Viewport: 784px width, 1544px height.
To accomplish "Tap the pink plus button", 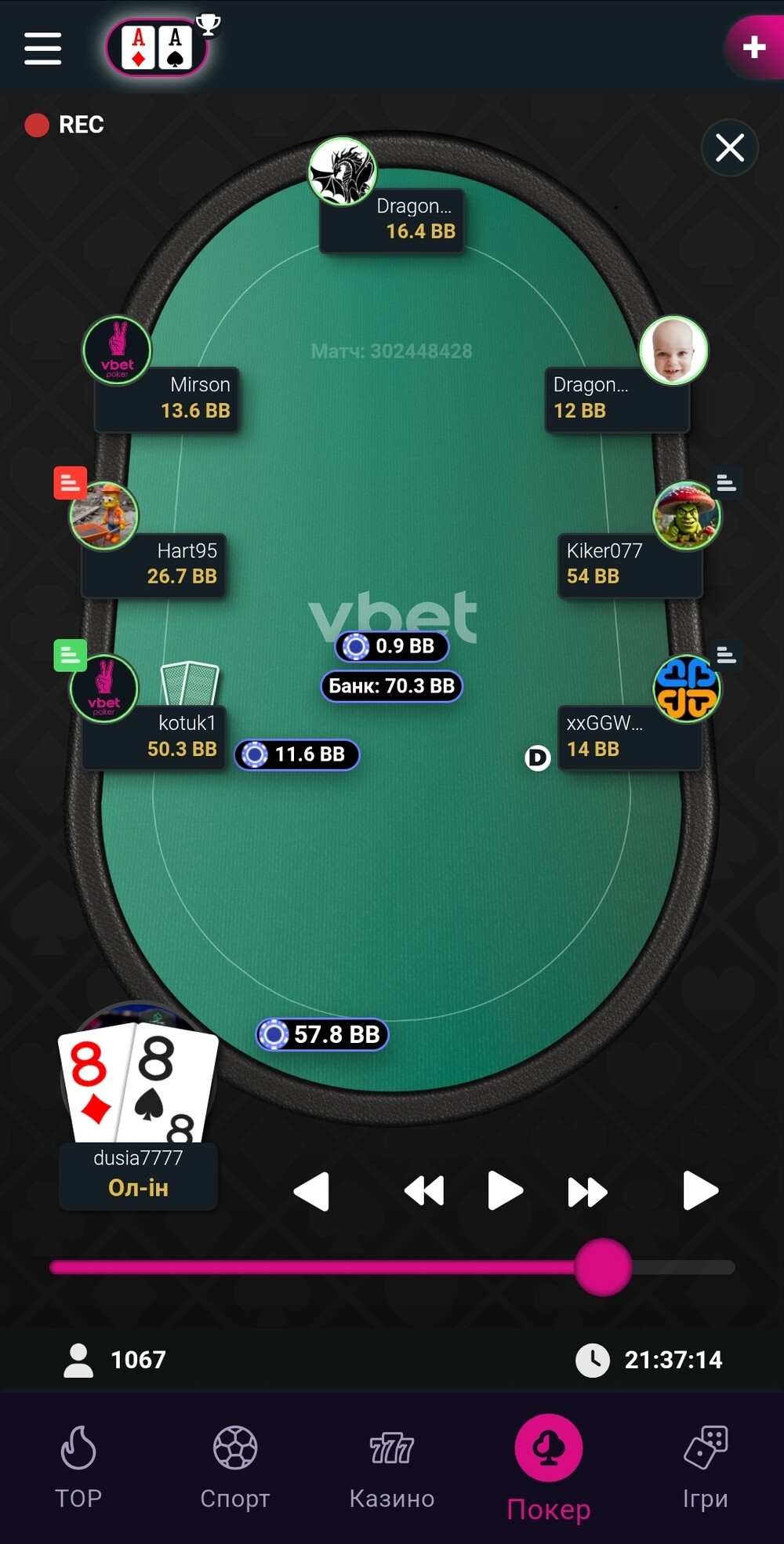I will tap(754, 47).
